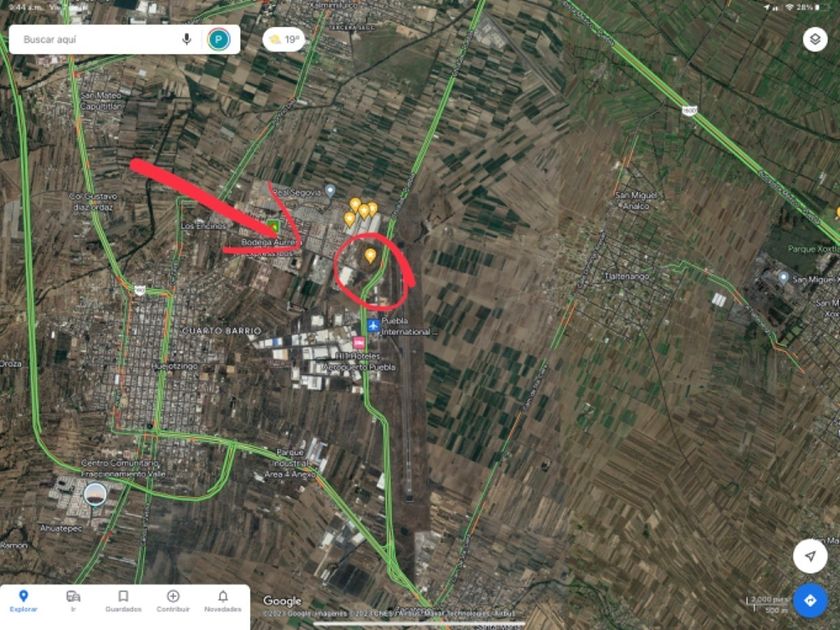The image size is (840, 630).
Task: Open the 19° weather chip
Action: 283,40
